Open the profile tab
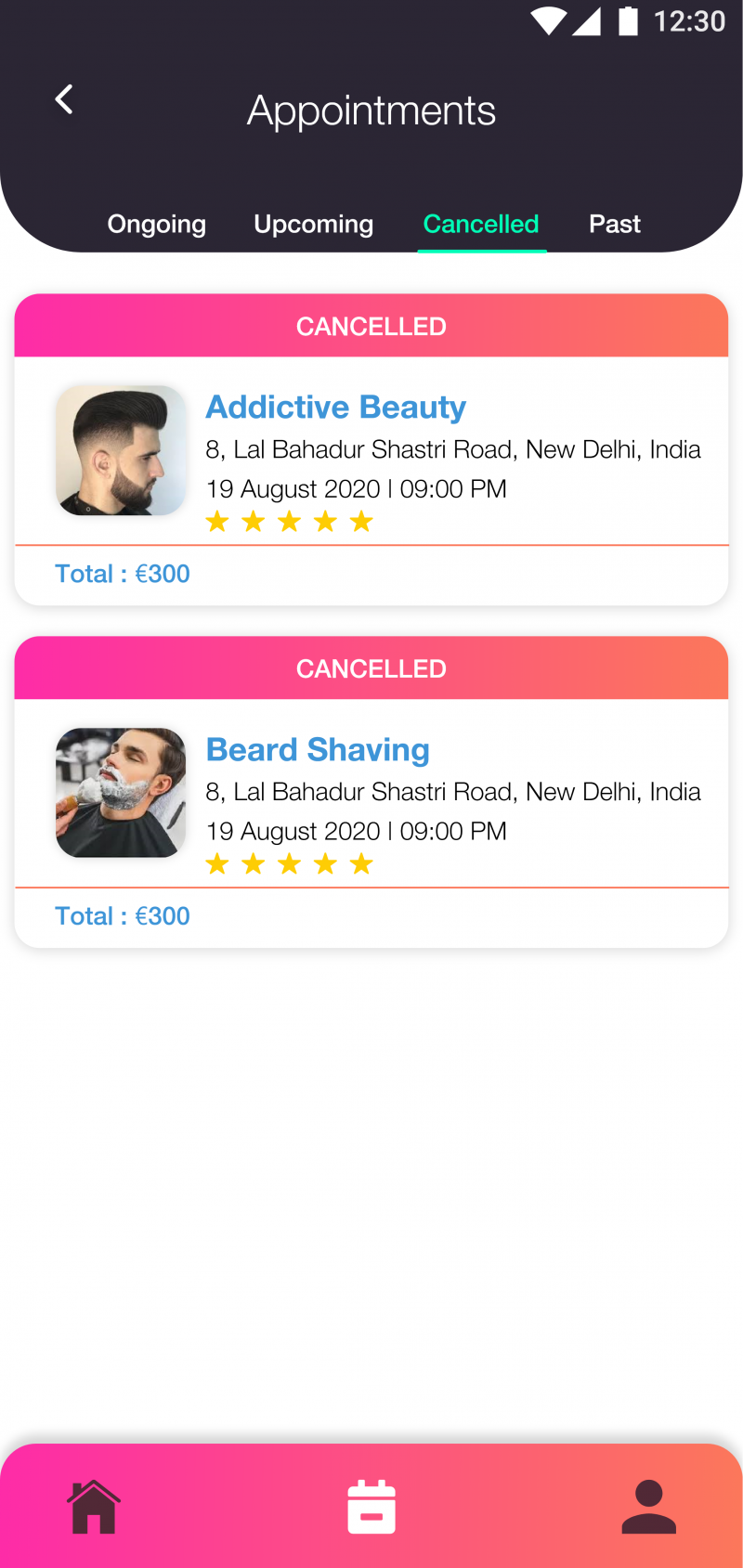Viewport: 743px width, 1568px height. [x=648, y=1506]
